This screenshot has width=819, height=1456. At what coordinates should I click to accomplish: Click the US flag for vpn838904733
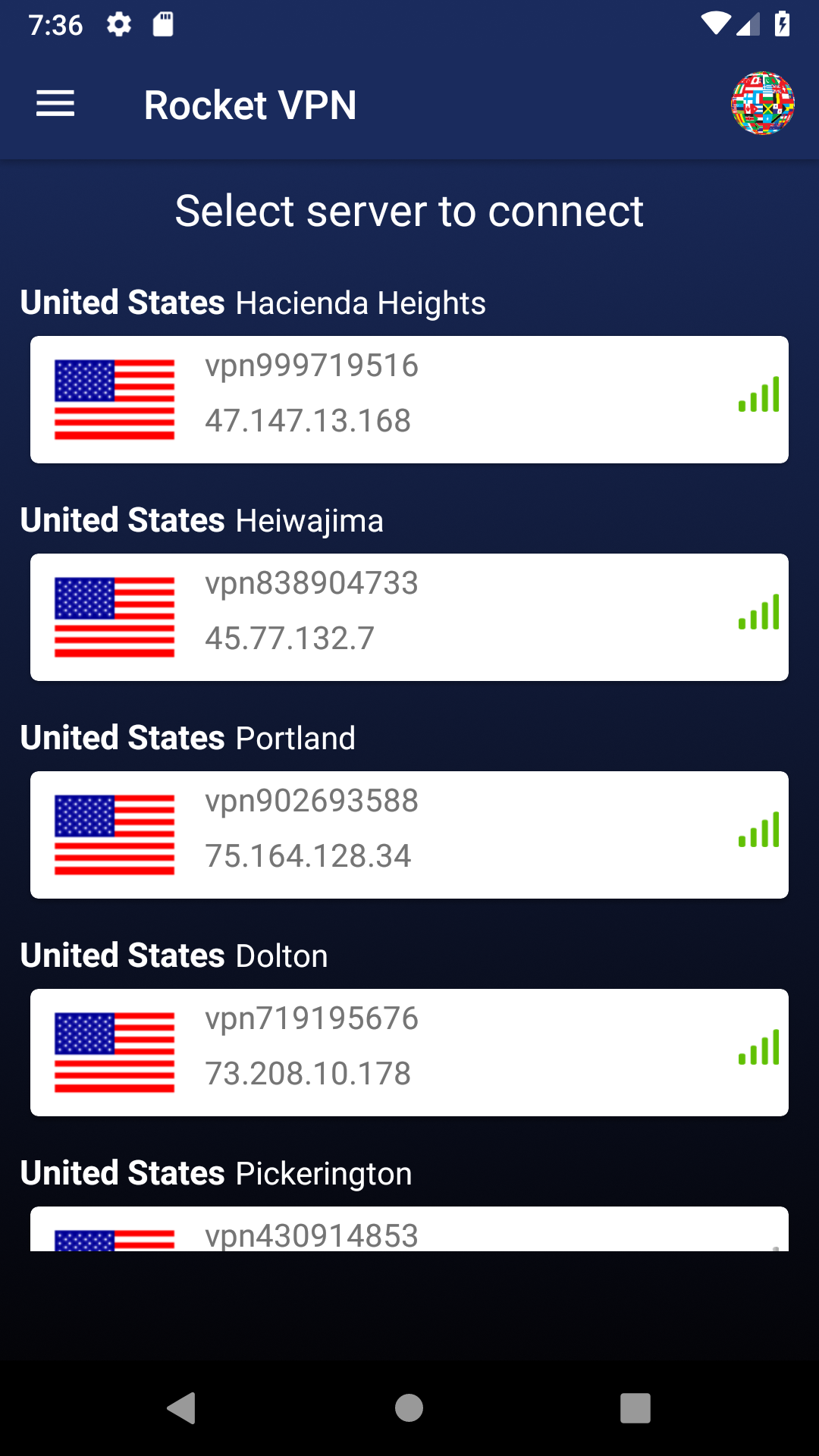pyautogui.click(x=115, y=617)
